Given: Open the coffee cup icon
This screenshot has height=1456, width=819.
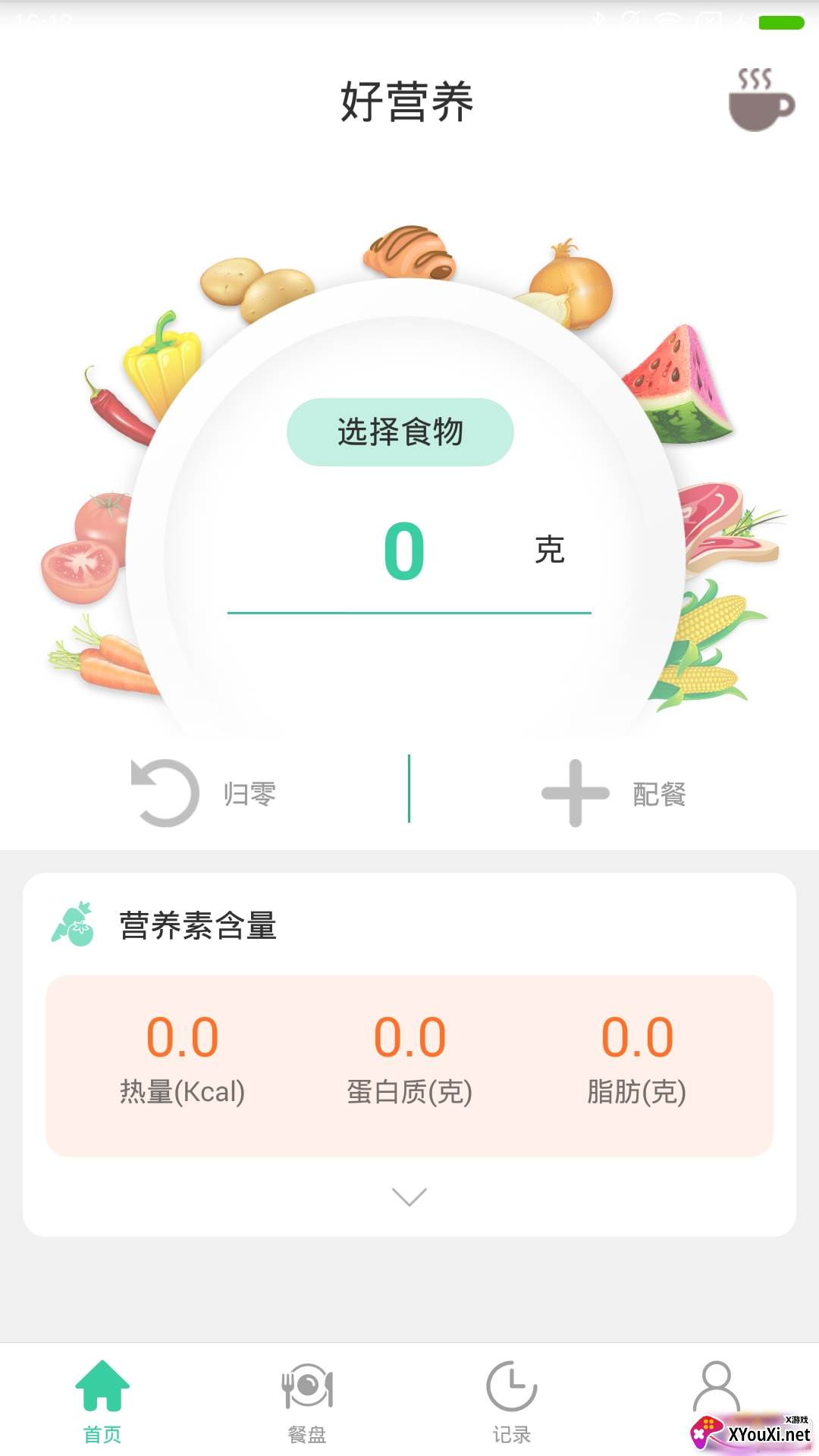Looking at the screenshot, I should [x=761, y=100].
